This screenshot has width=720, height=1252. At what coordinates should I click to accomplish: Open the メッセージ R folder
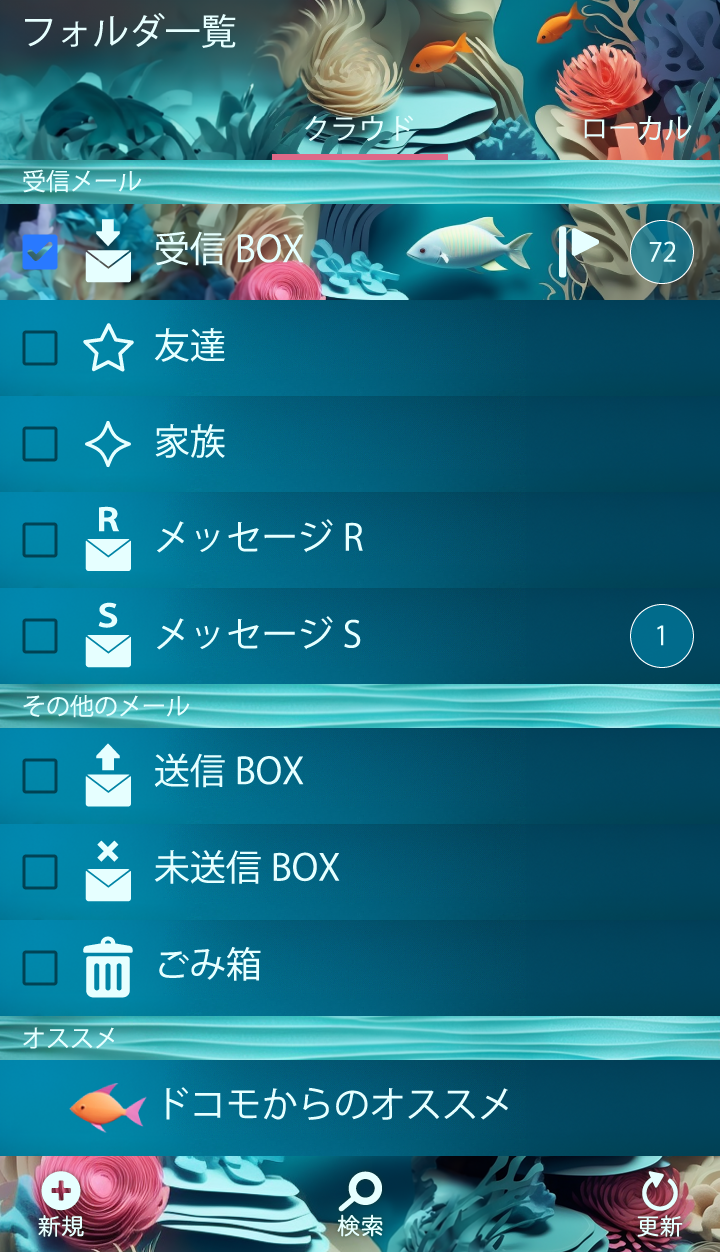pyautogui.click(x=259, y=539)
